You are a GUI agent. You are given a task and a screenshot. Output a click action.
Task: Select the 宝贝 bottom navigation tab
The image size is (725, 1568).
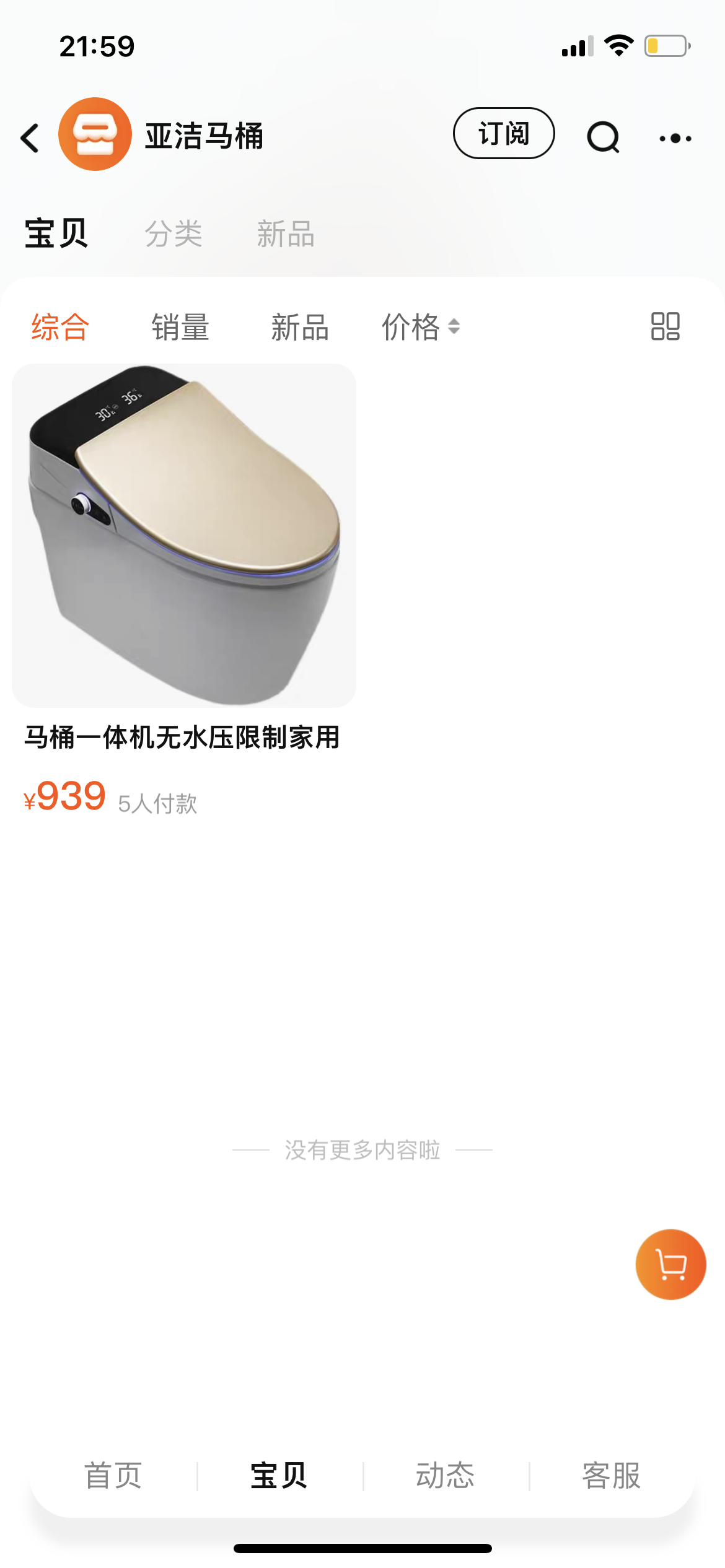pos(279,1475)
